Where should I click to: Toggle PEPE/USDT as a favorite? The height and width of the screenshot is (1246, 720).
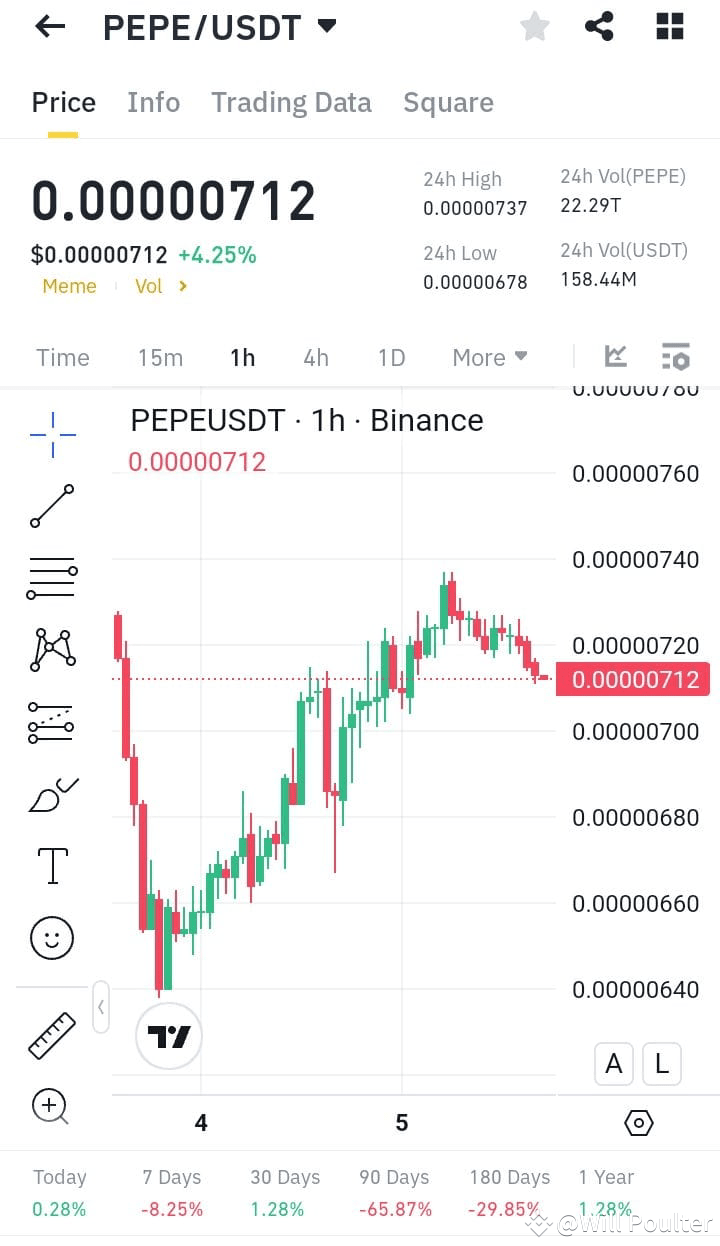click(534, 27)
